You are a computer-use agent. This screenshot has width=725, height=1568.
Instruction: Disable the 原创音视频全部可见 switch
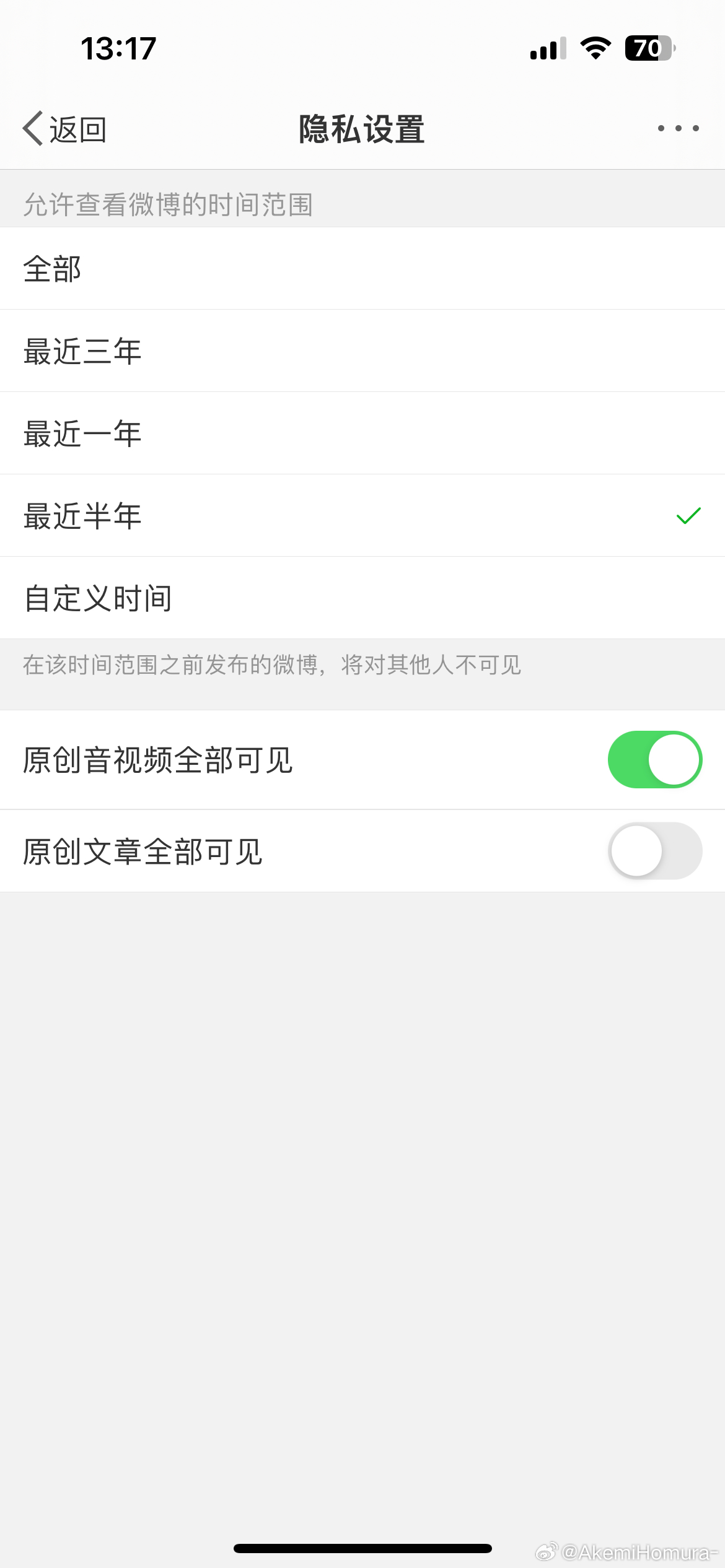pos(655,759)
